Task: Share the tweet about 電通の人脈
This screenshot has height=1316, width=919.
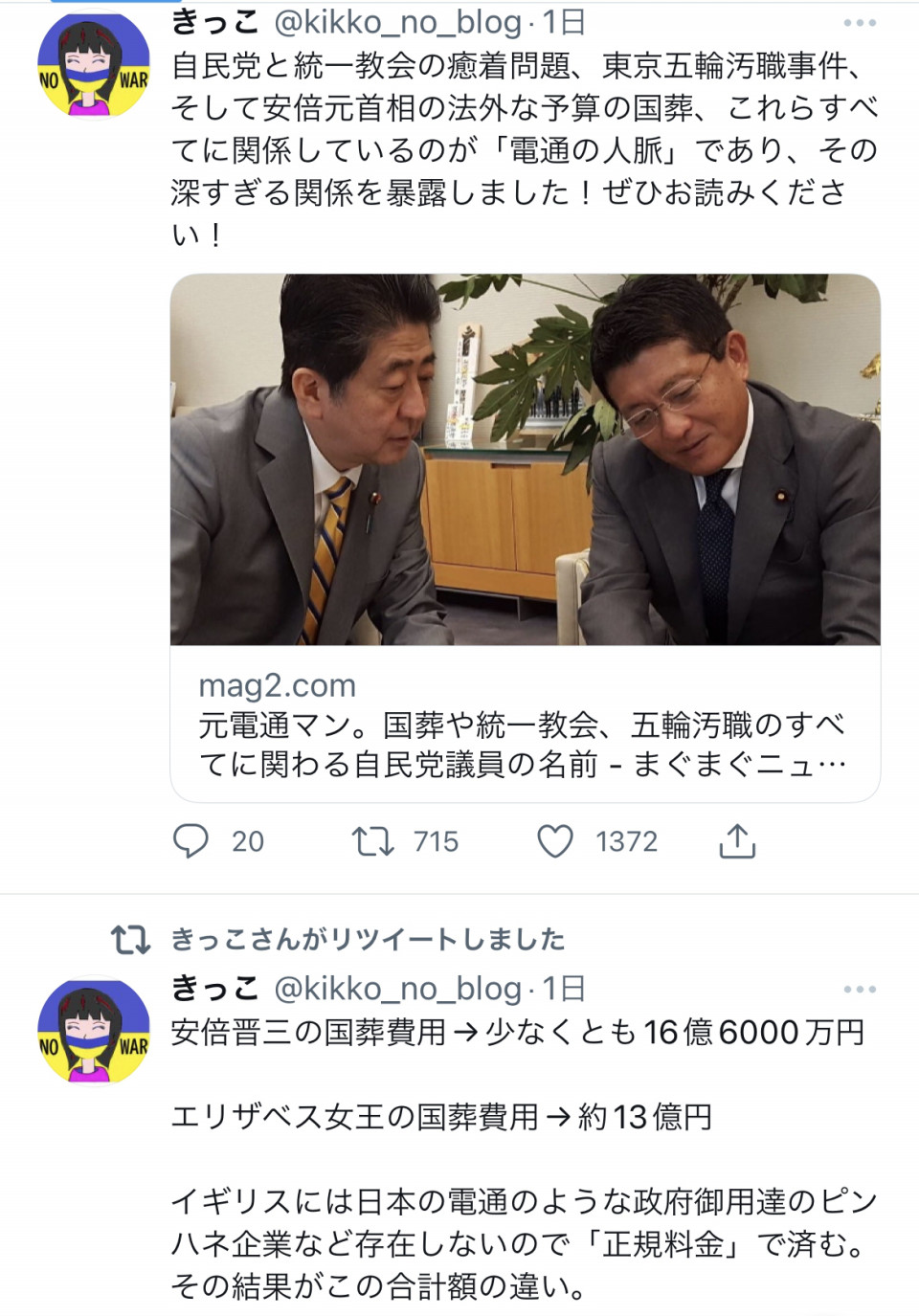Action: [737, 841]
